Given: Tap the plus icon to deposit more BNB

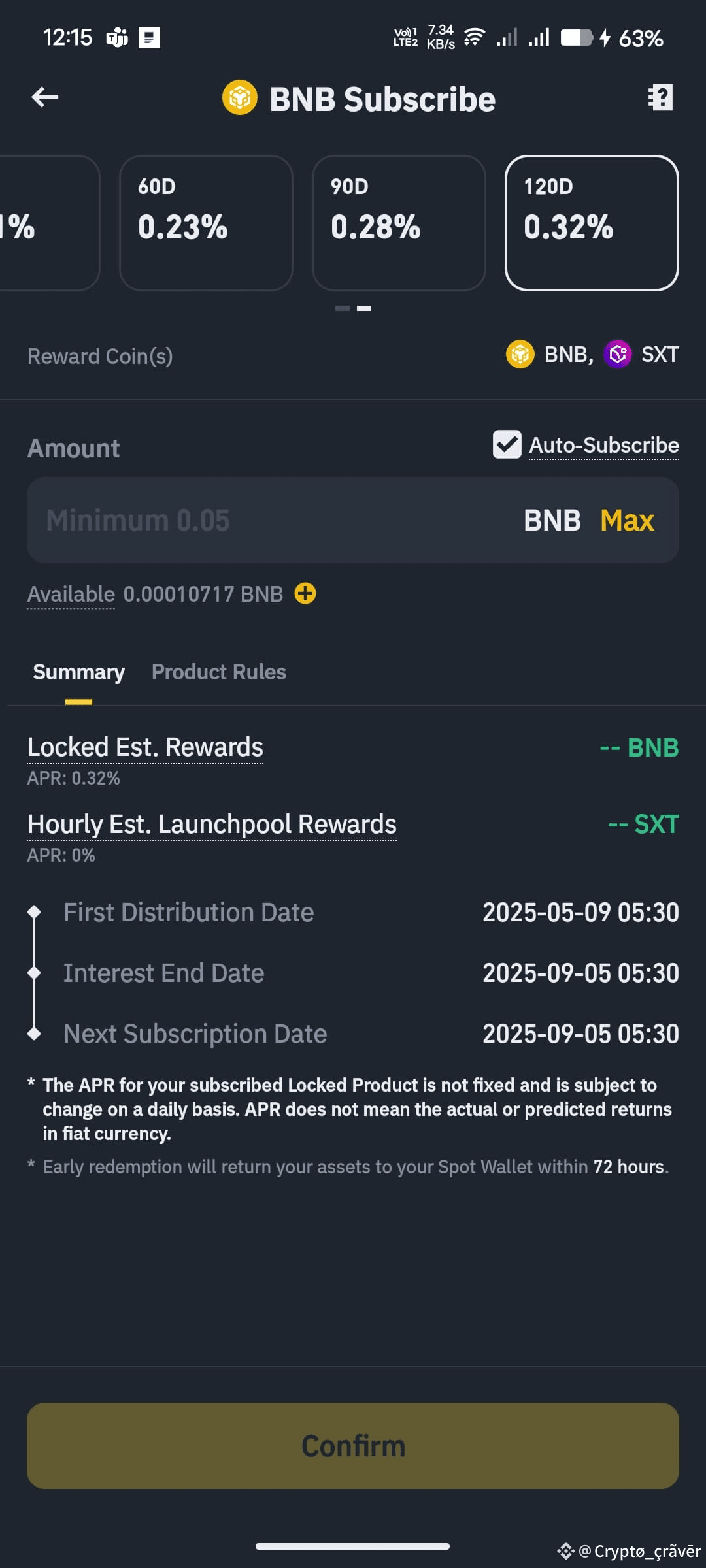Looking at the screenshot, I should (x=305, y=594).
